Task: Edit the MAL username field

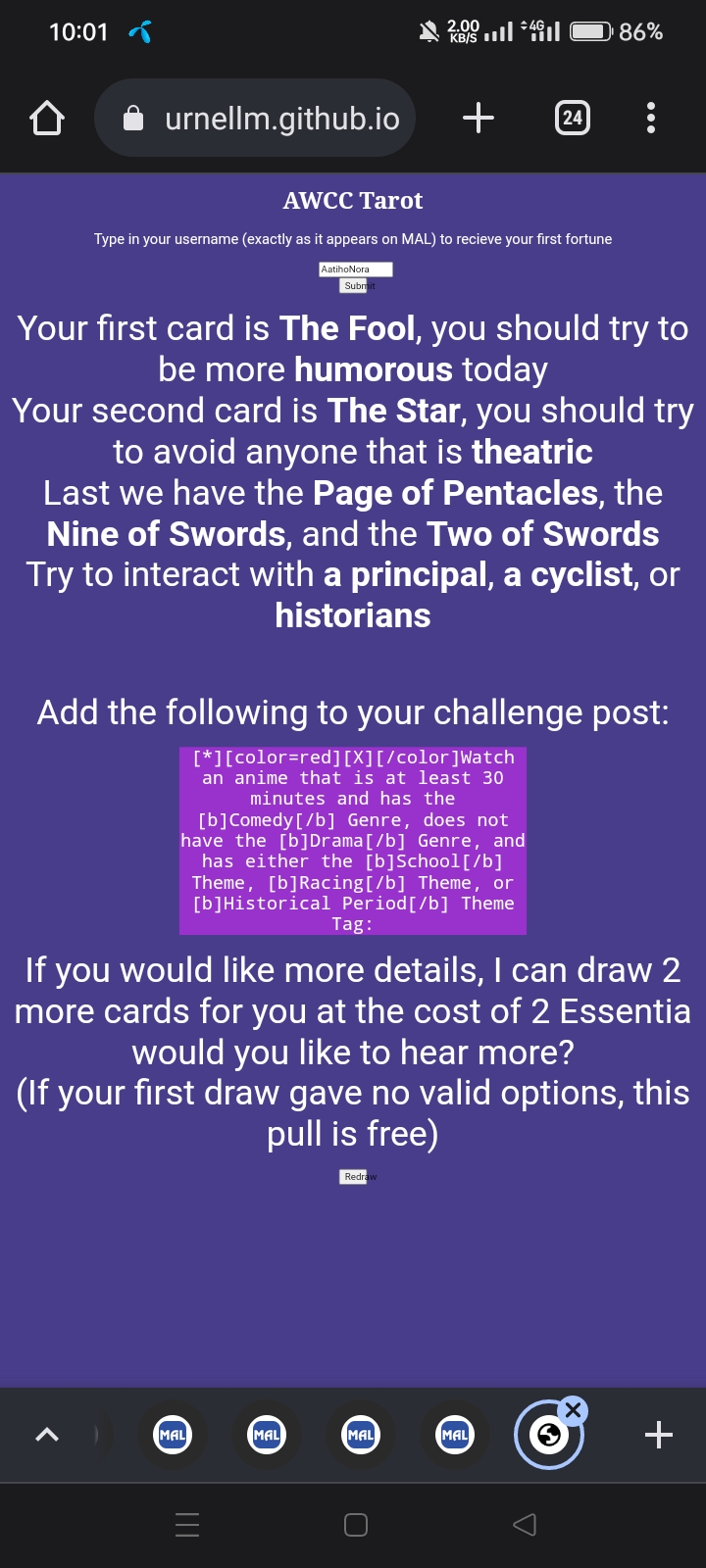Action: tap(356, 269)
